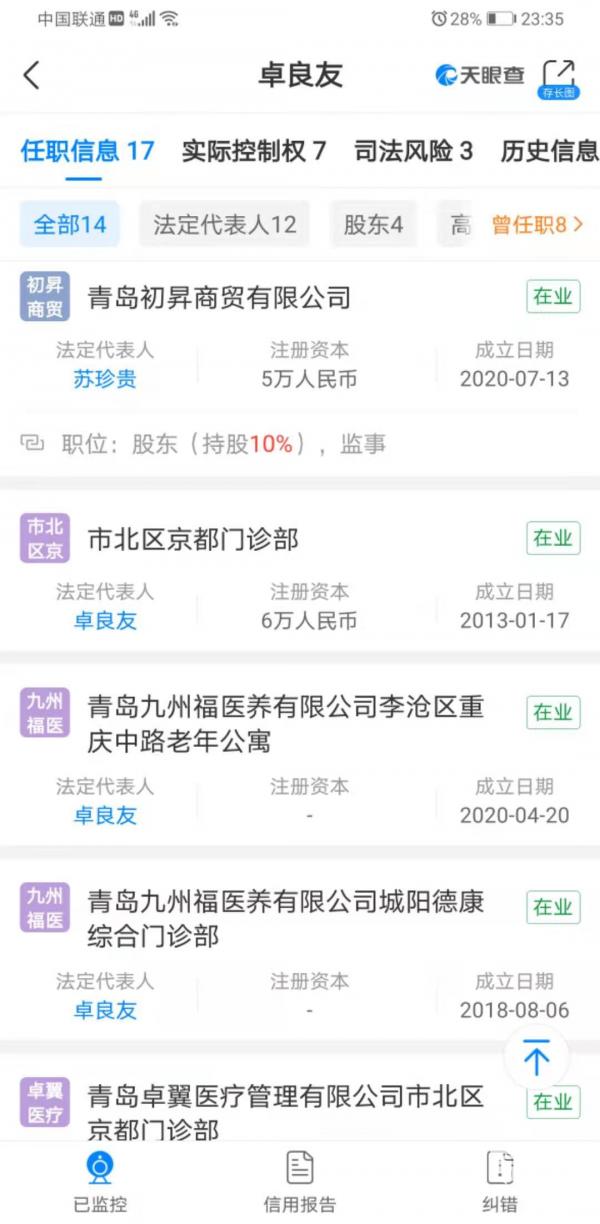
Task: Open the 城阳德康综合门诊部 company card
Action: pyautogui.click(x=285, y=920)
